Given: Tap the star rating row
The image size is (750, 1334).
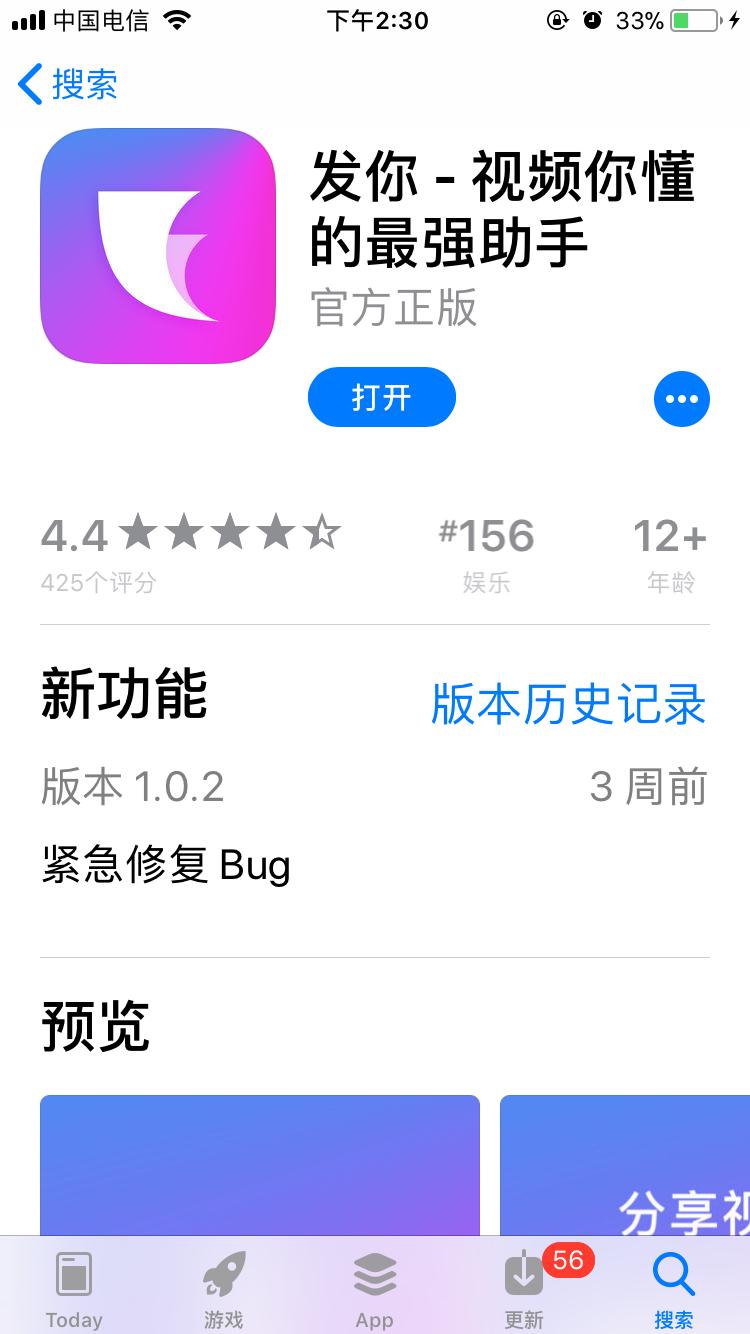Looking at the screenshot, I should (x=228, y=534).
